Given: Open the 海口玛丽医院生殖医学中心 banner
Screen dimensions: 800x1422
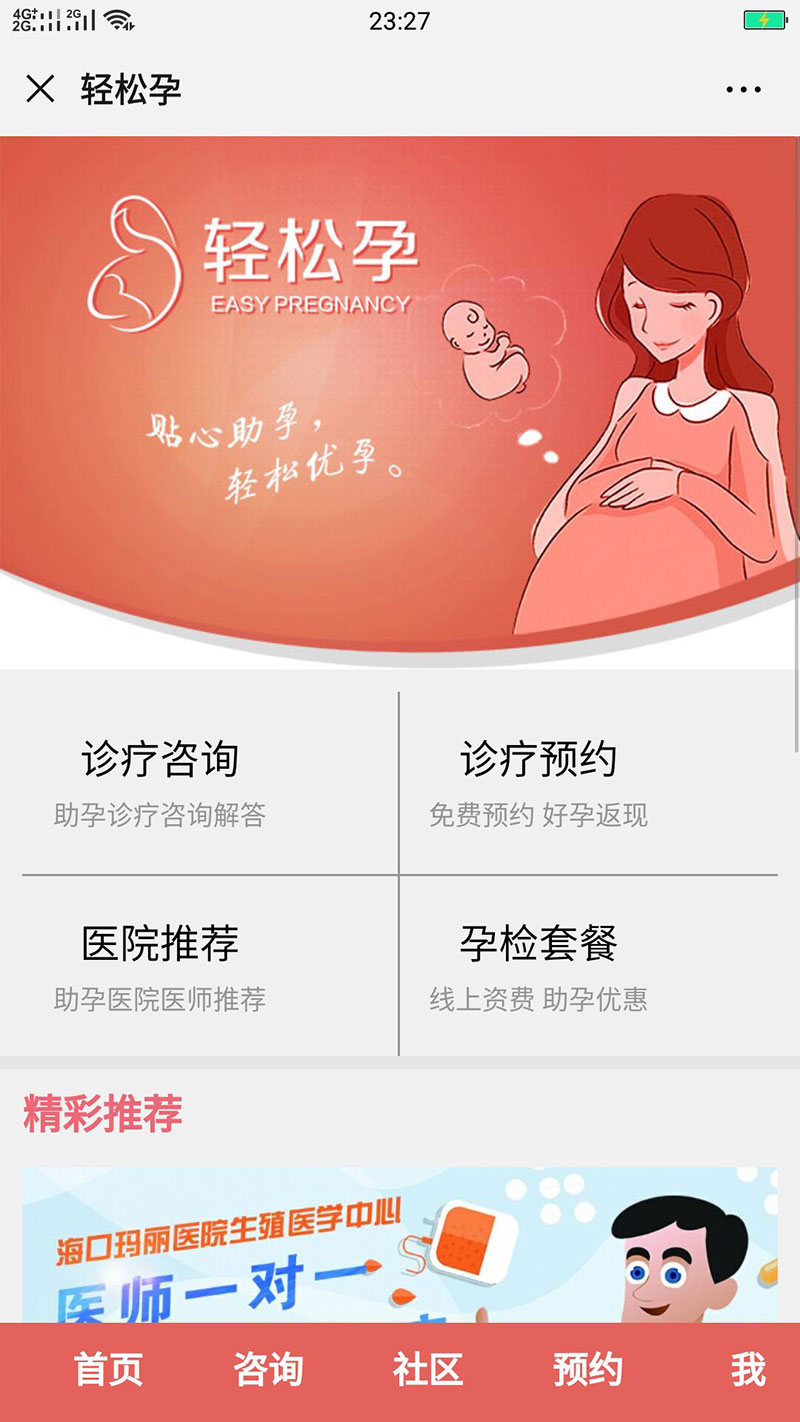Looking at the screenshot, I should coord(400,1245).
